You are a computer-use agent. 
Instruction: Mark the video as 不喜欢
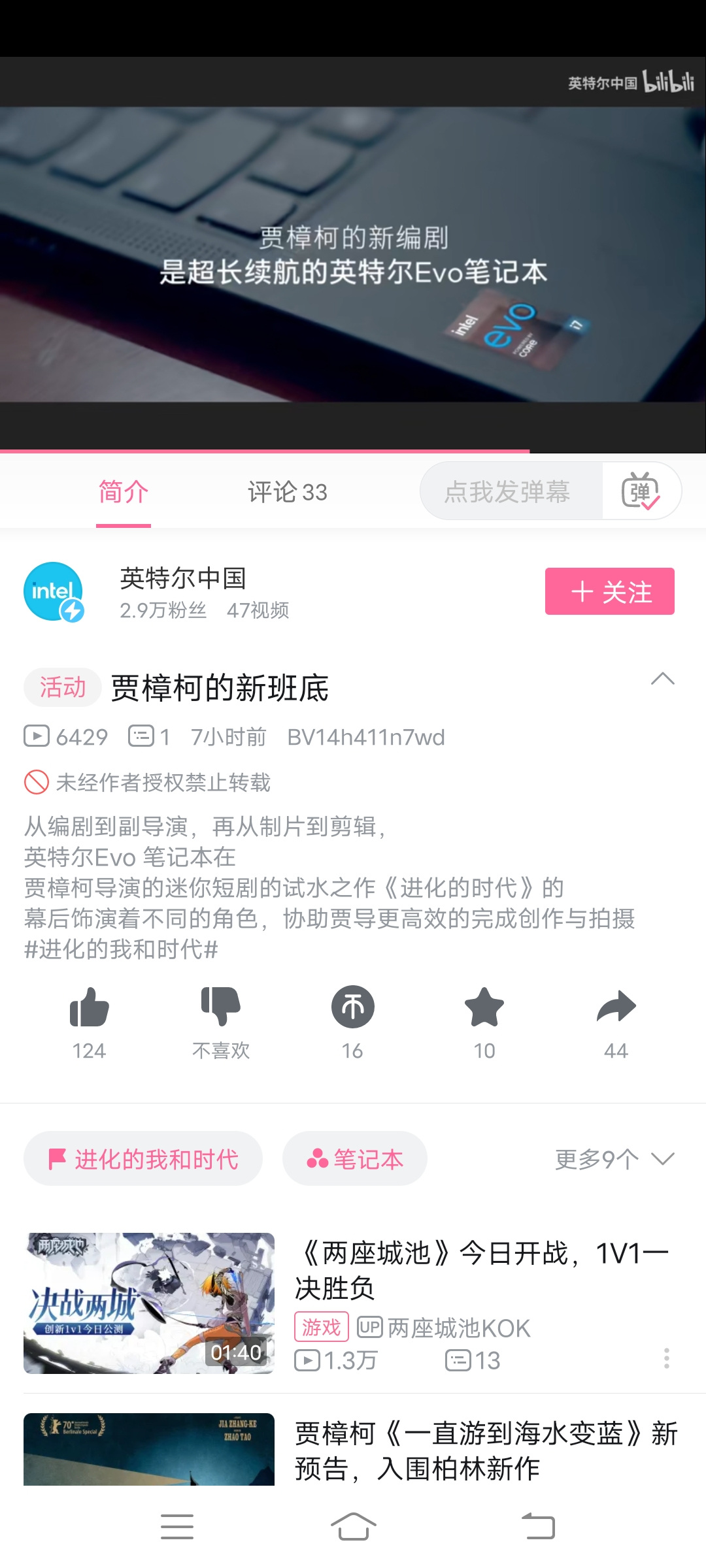(221, 1008)
